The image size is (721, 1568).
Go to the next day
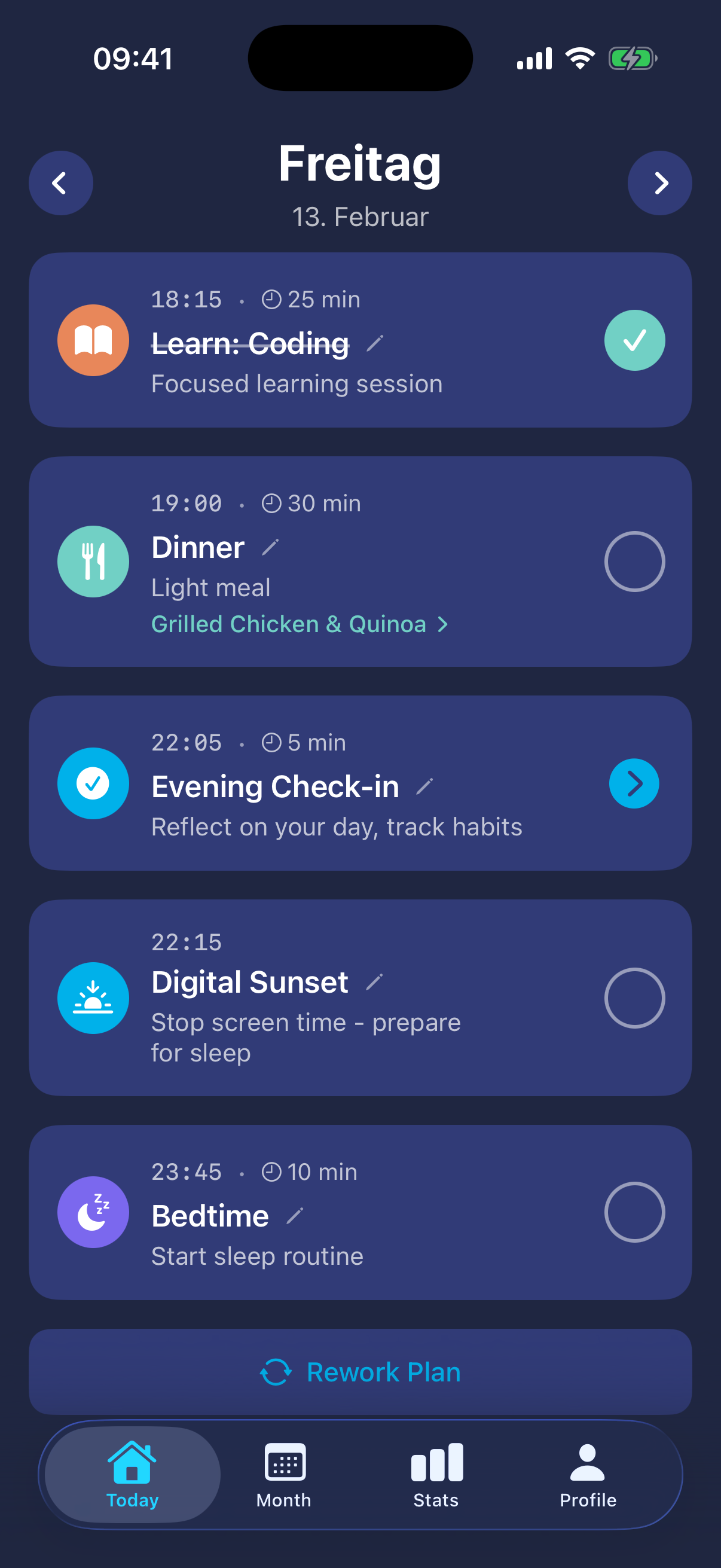tap(659, 182)
